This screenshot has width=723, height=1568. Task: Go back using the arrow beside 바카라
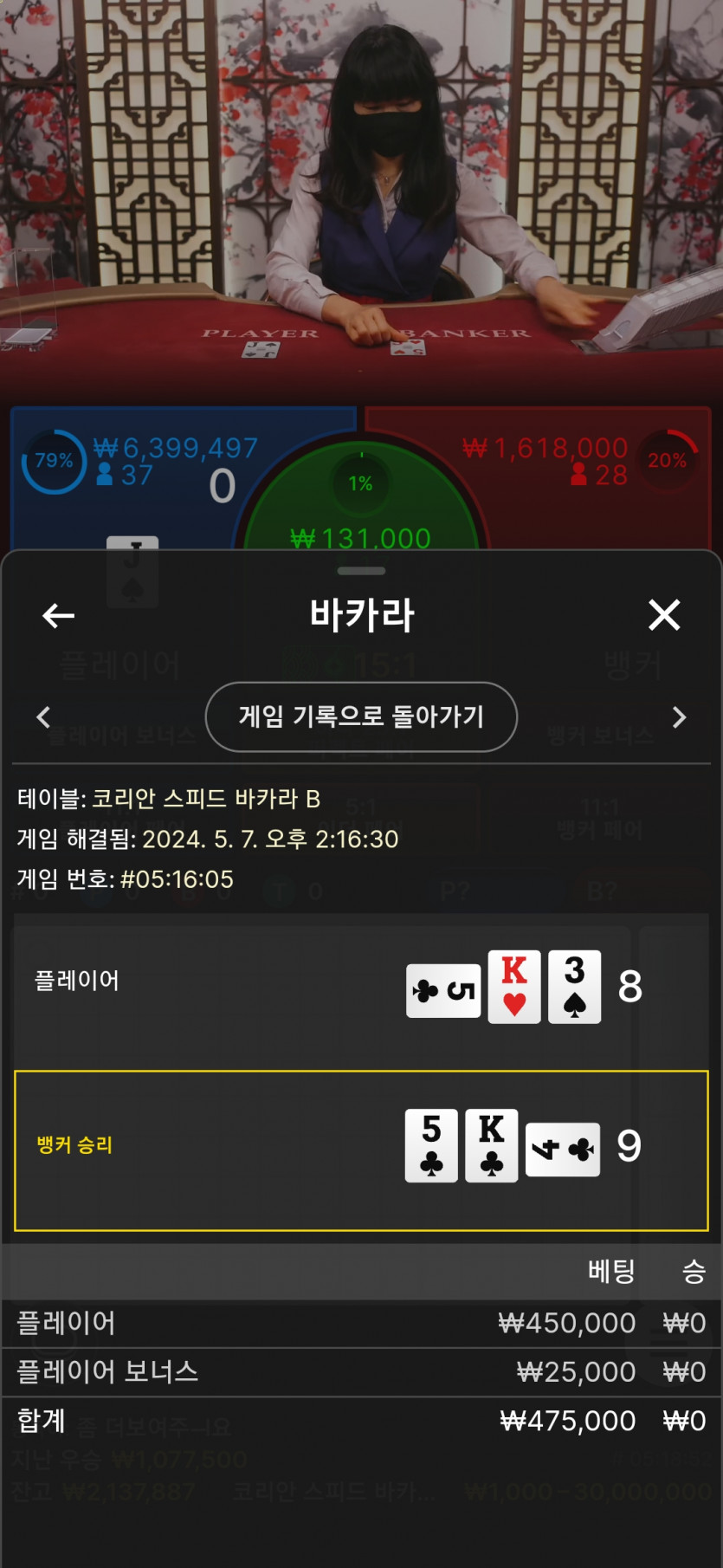point(58,616)
